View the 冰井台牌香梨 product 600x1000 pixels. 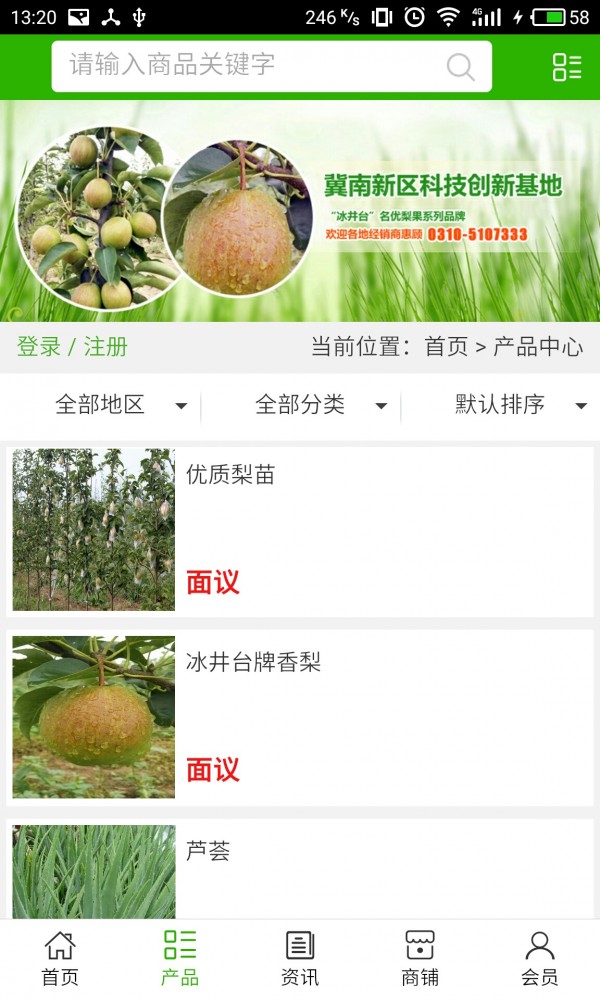pyautogui.click(x=300, y=717)
